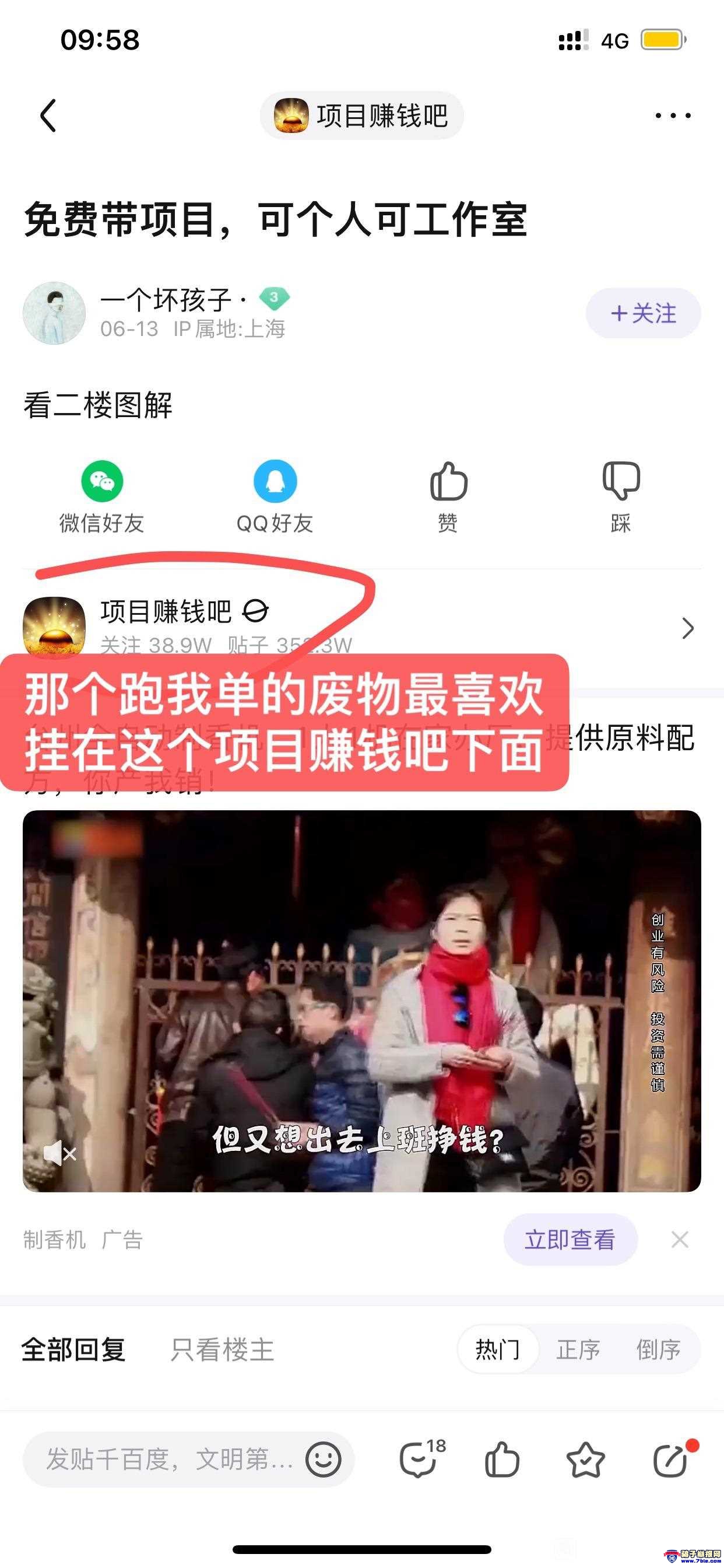This screenshot has height=1568, width=724.
Task: Follow user 一个坏孩子 with +关注
Action: (643, 313)
